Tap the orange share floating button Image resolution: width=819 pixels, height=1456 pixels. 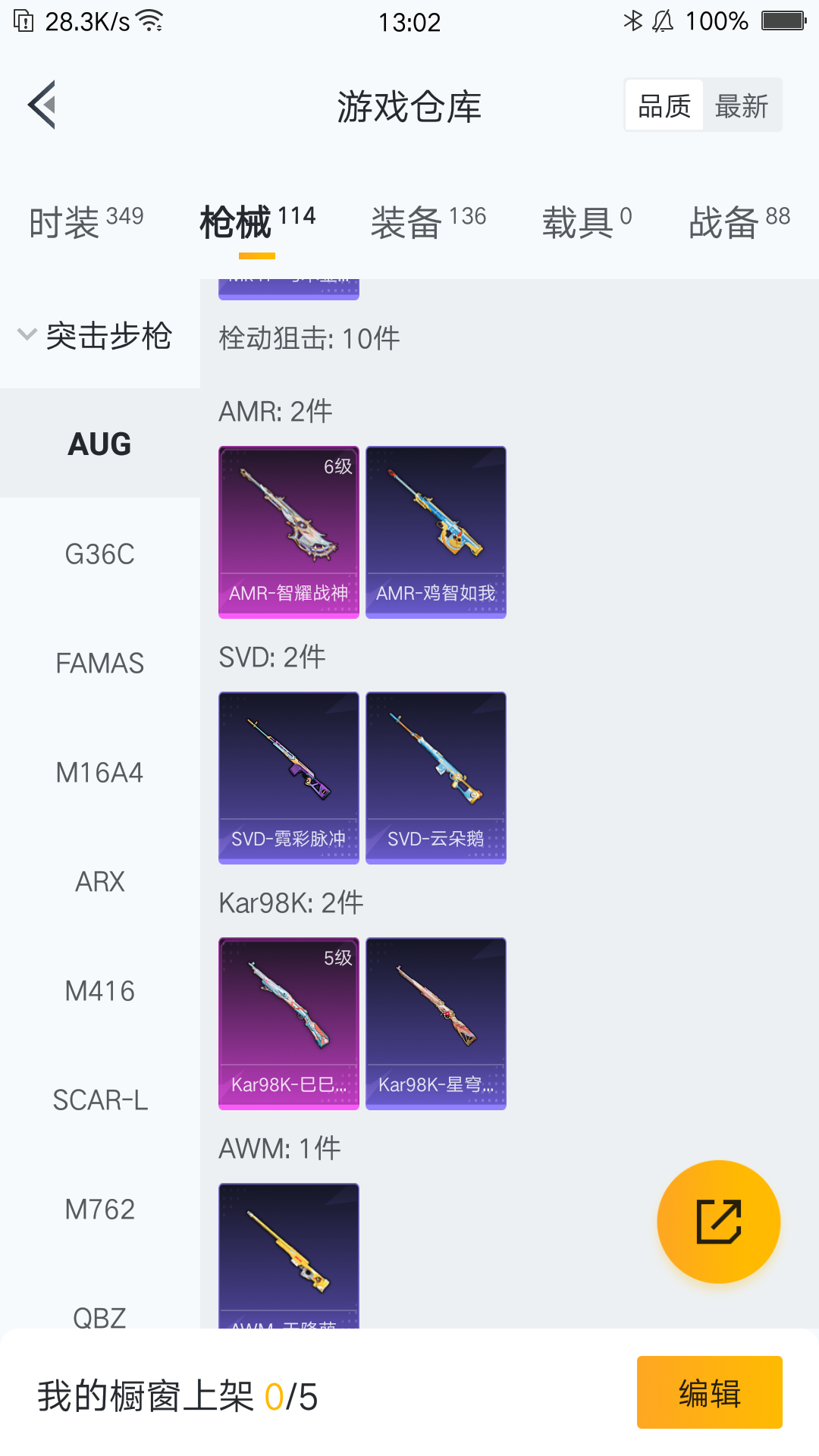[718, 1222]
